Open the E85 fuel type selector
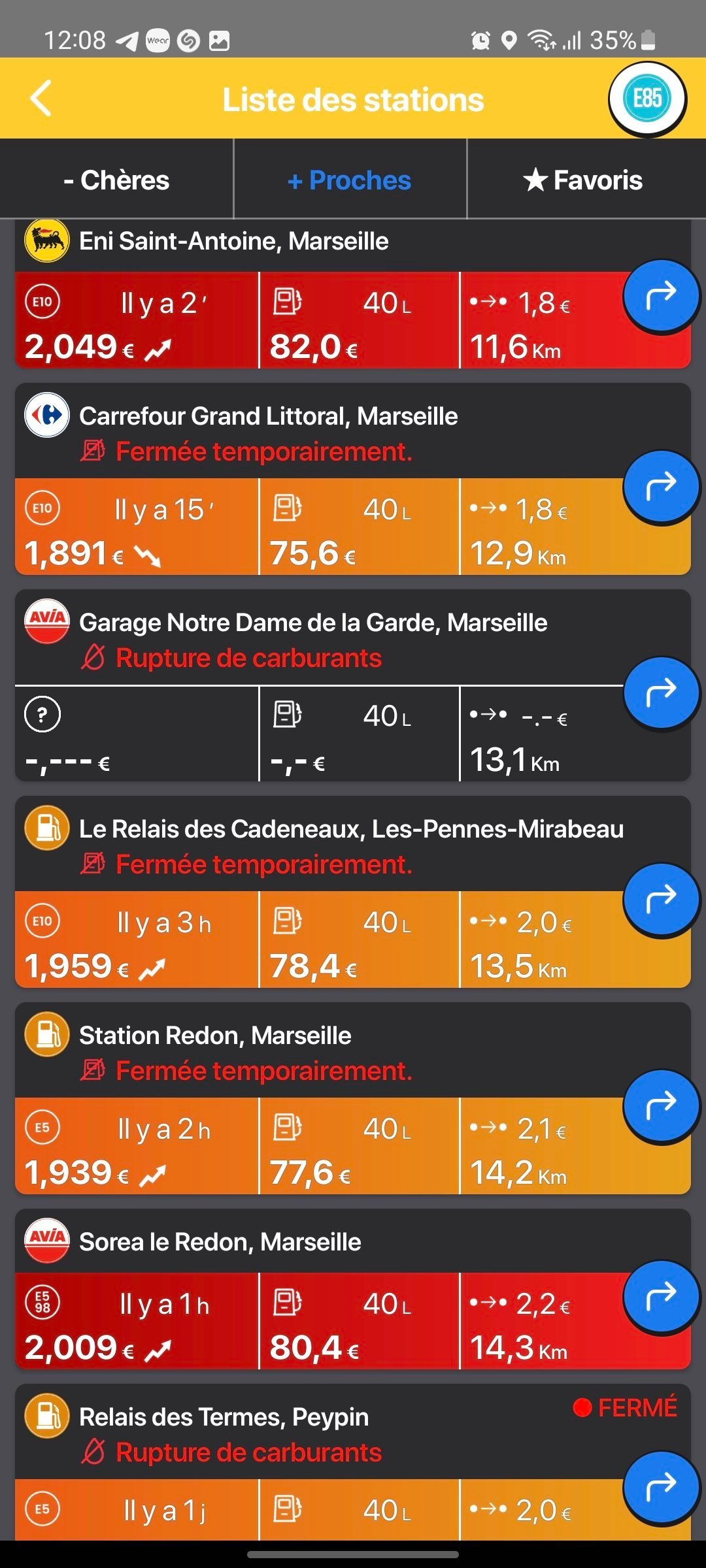Screen dimensions: 706x1568 (x=647, y=99)
